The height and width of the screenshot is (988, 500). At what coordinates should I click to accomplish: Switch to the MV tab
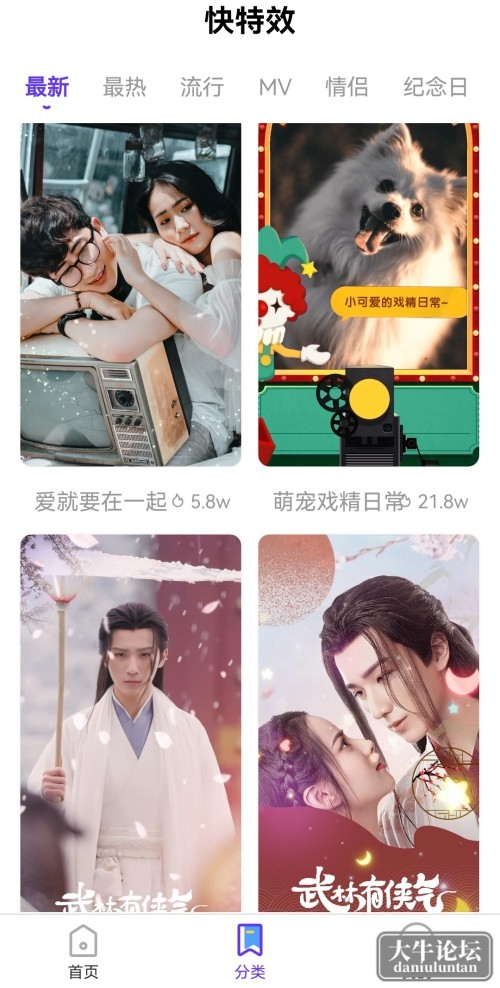pos(275,87)
